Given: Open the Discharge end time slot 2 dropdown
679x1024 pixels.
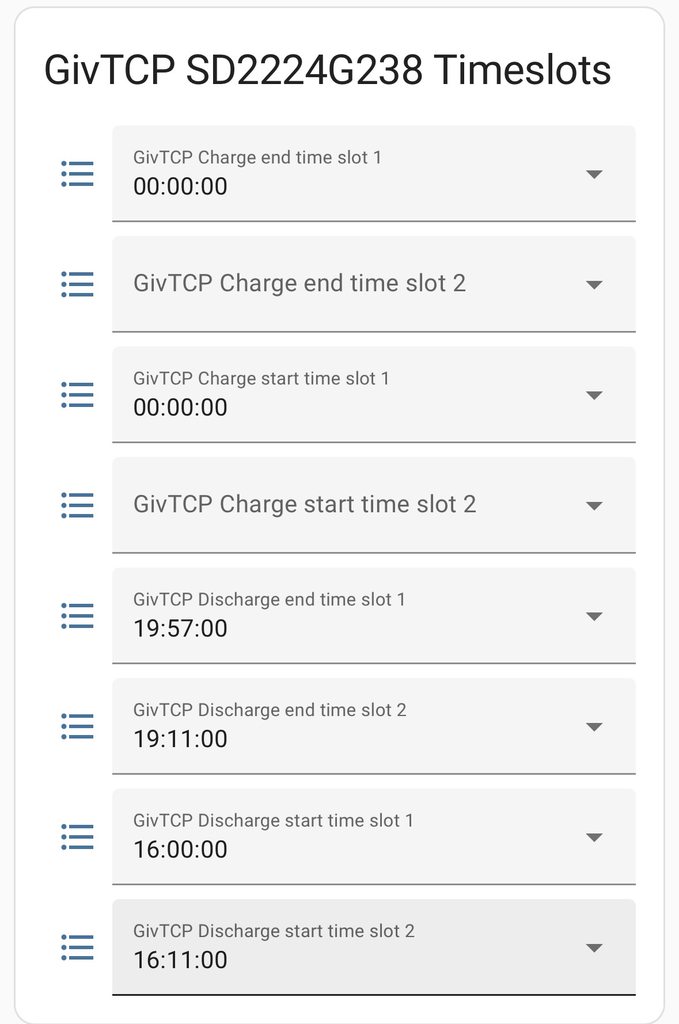Looking at the screenshot, I should coord(373,726).
